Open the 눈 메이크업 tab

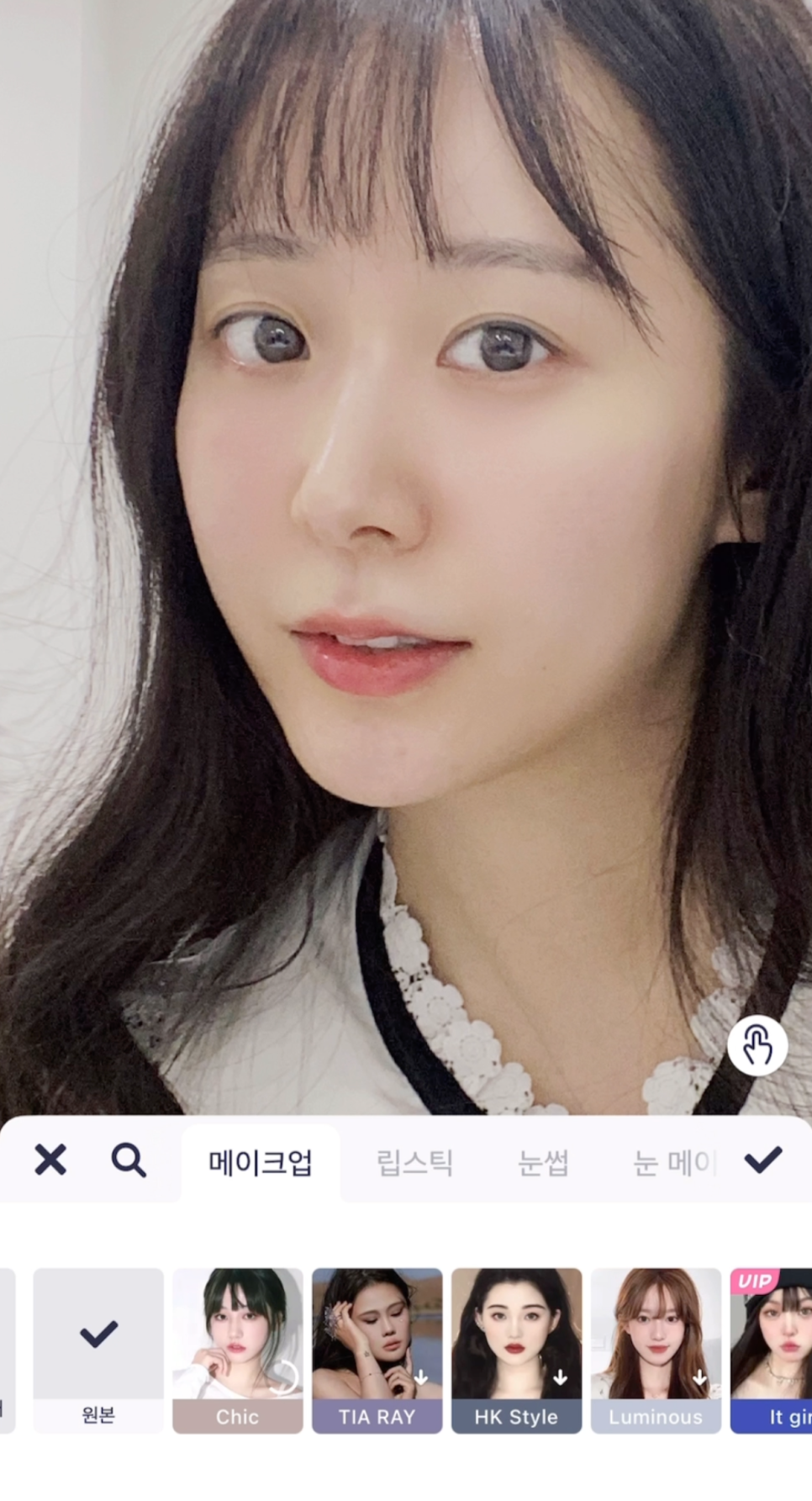(673, 1163)
